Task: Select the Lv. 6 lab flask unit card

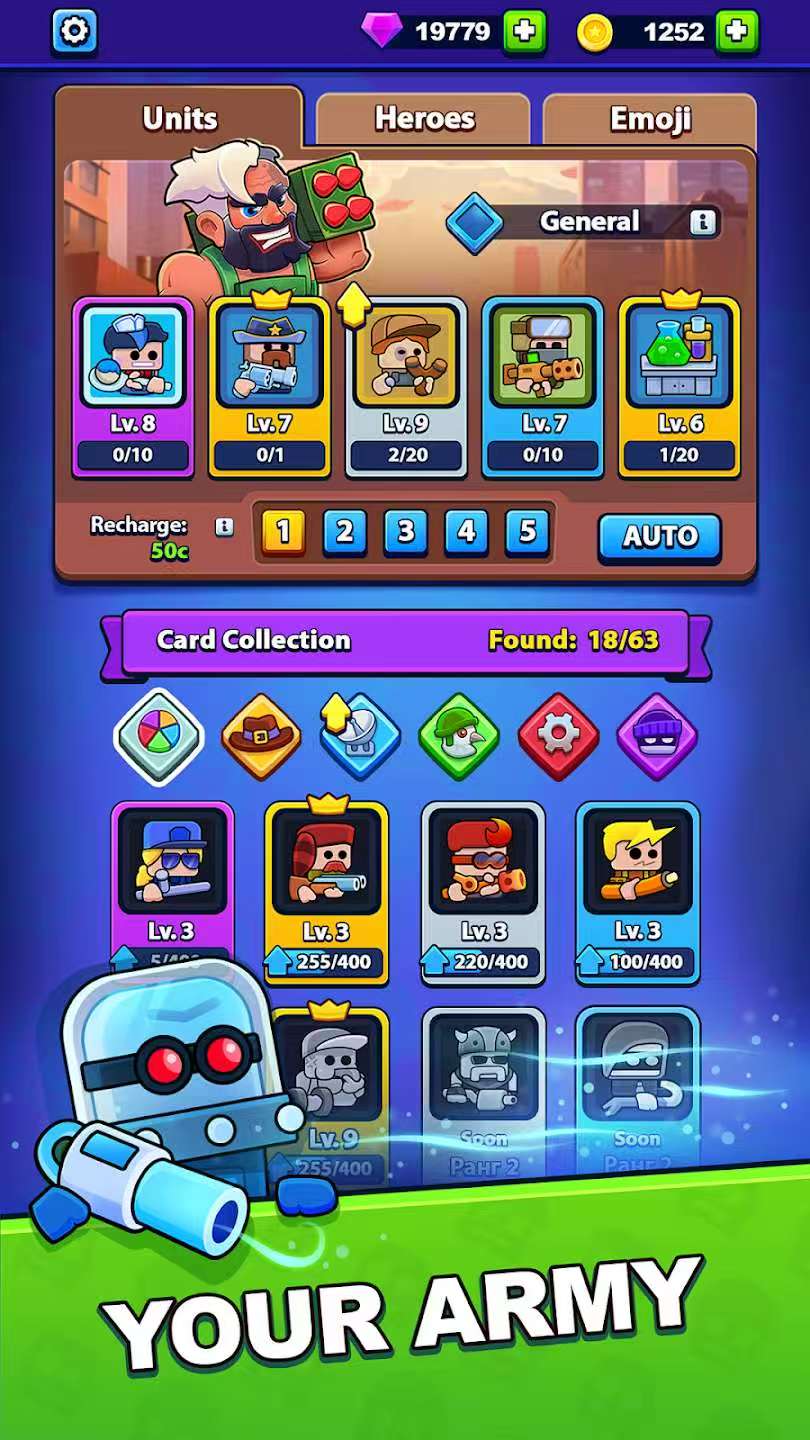Action: click(x=679, y=385)
